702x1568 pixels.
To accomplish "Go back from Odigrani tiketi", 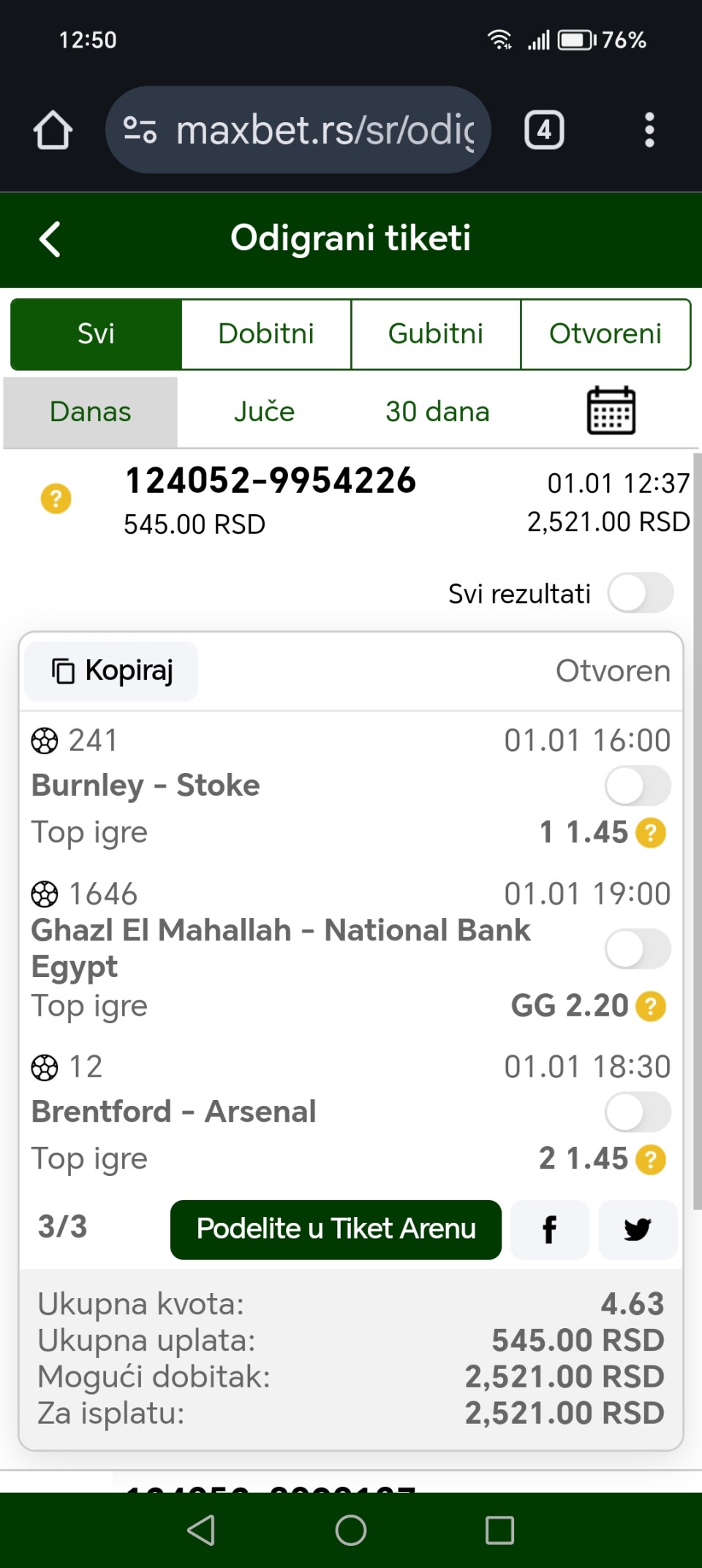I will click(50, 239).
